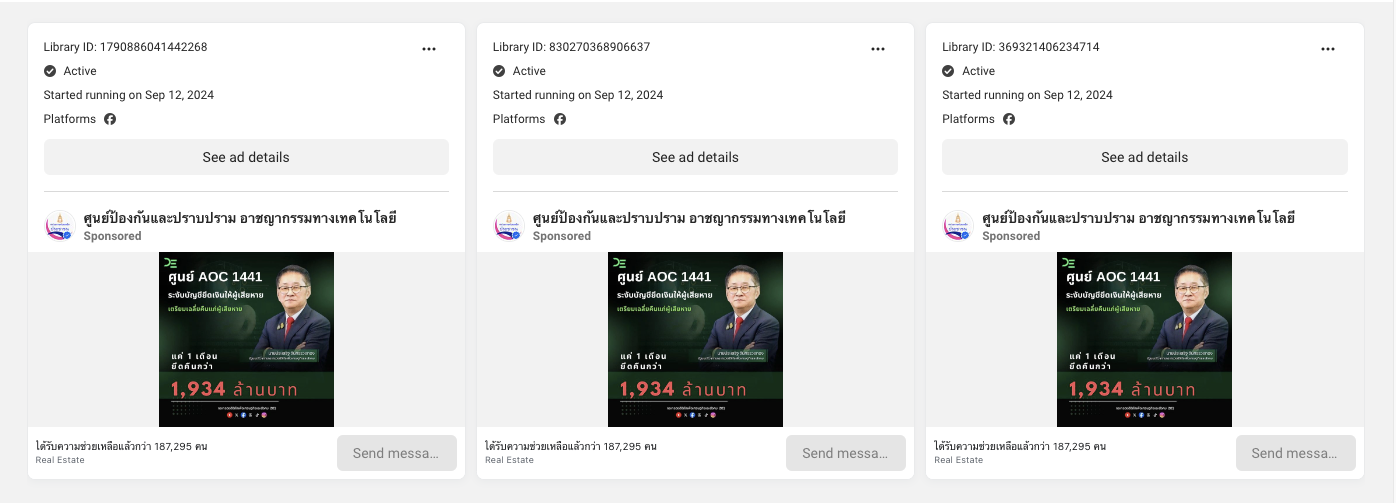Open overflow menu for ad 1790886041442268
Image resolution: width=1396 pixels, height=503 pixels.
429,48
